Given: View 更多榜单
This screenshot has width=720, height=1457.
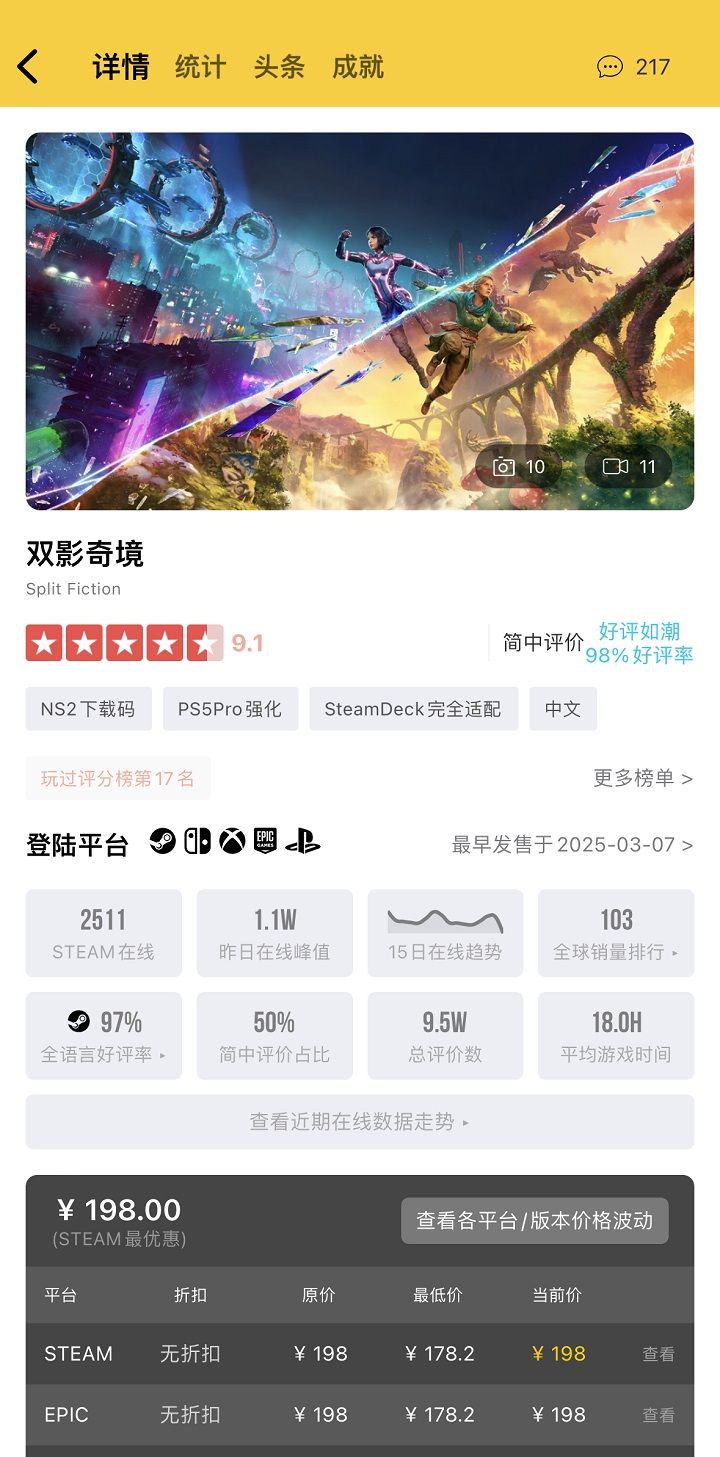Looking at the screenshot, I should 642,778.
